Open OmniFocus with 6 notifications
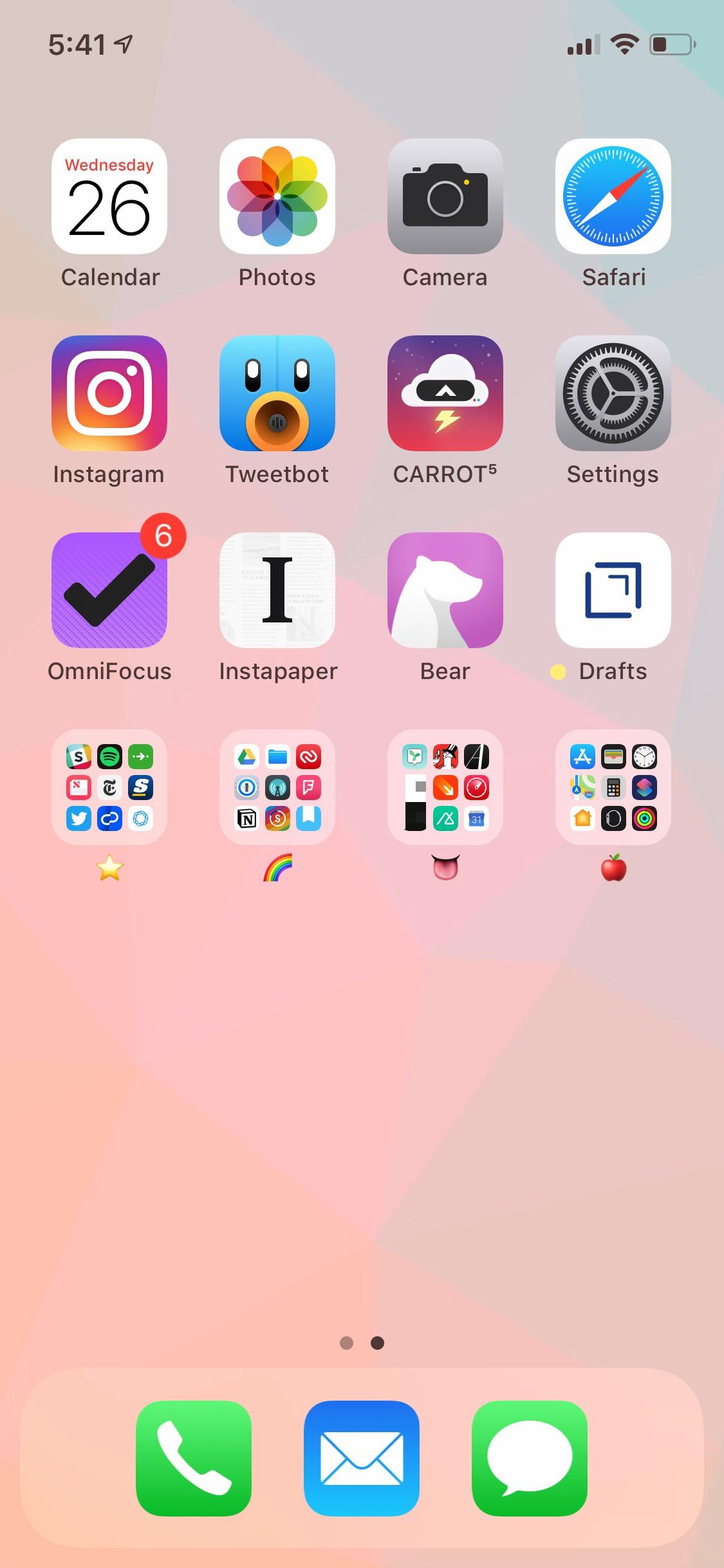 coord(109,590)
